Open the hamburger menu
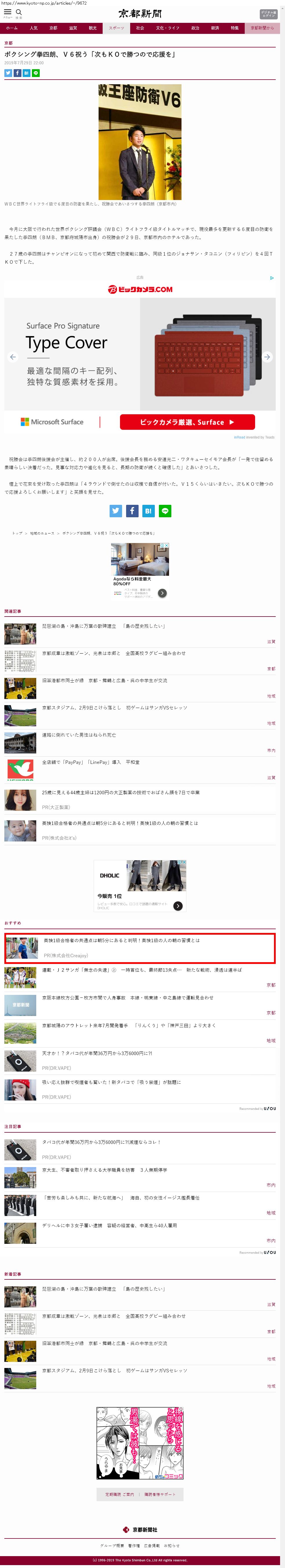285x1568 pixels. (8, 12)
